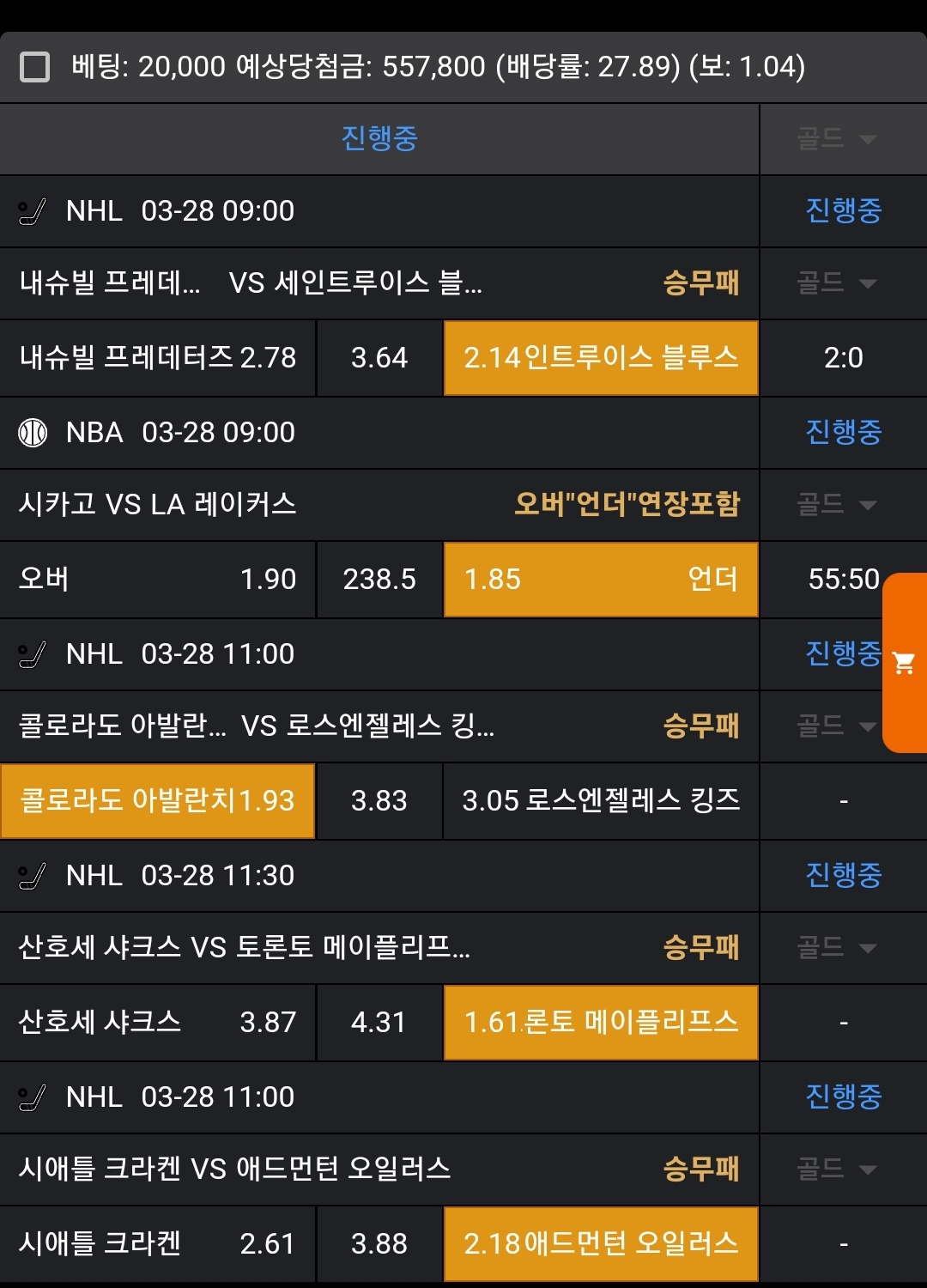Select 산호세 샤크스 win odds 3.87
The image size is (927, 1288).
158,1023
